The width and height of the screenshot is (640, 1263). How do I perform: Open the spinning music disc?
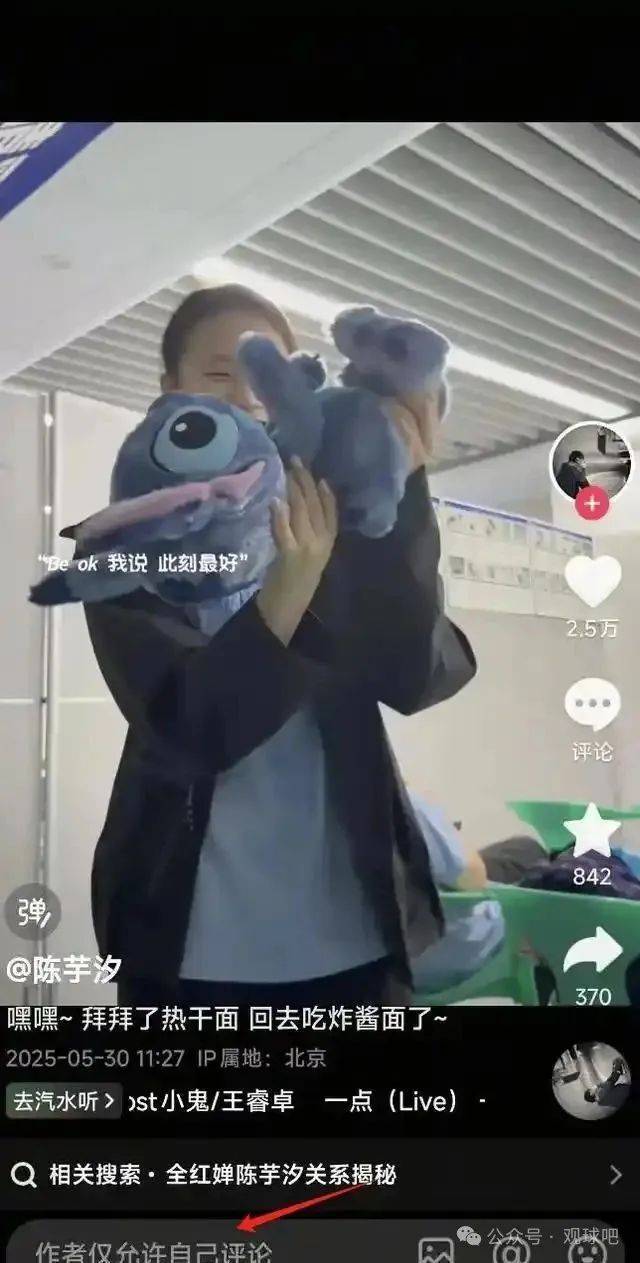pos(591,1081)
